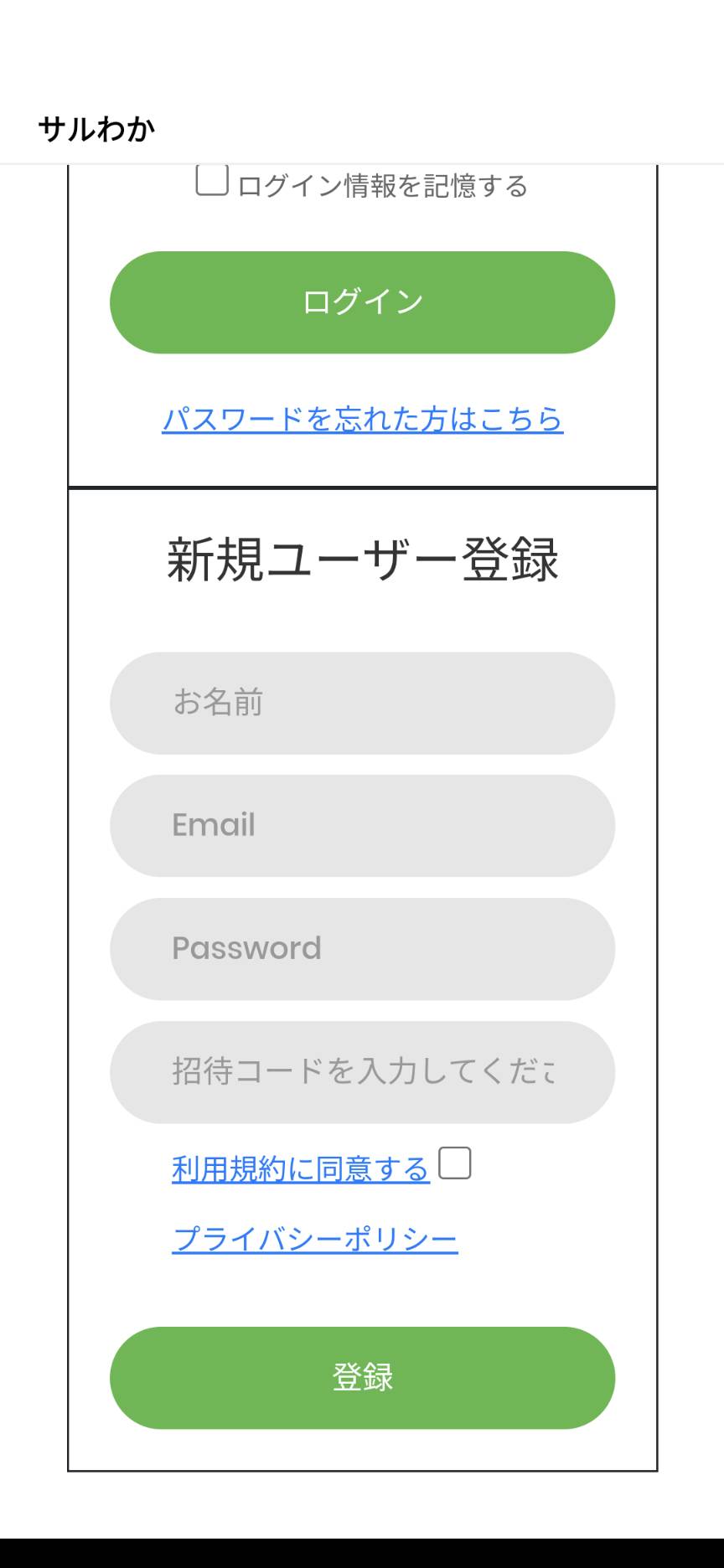
Task: Focus the お名前 field
Action: pos(362,703)
